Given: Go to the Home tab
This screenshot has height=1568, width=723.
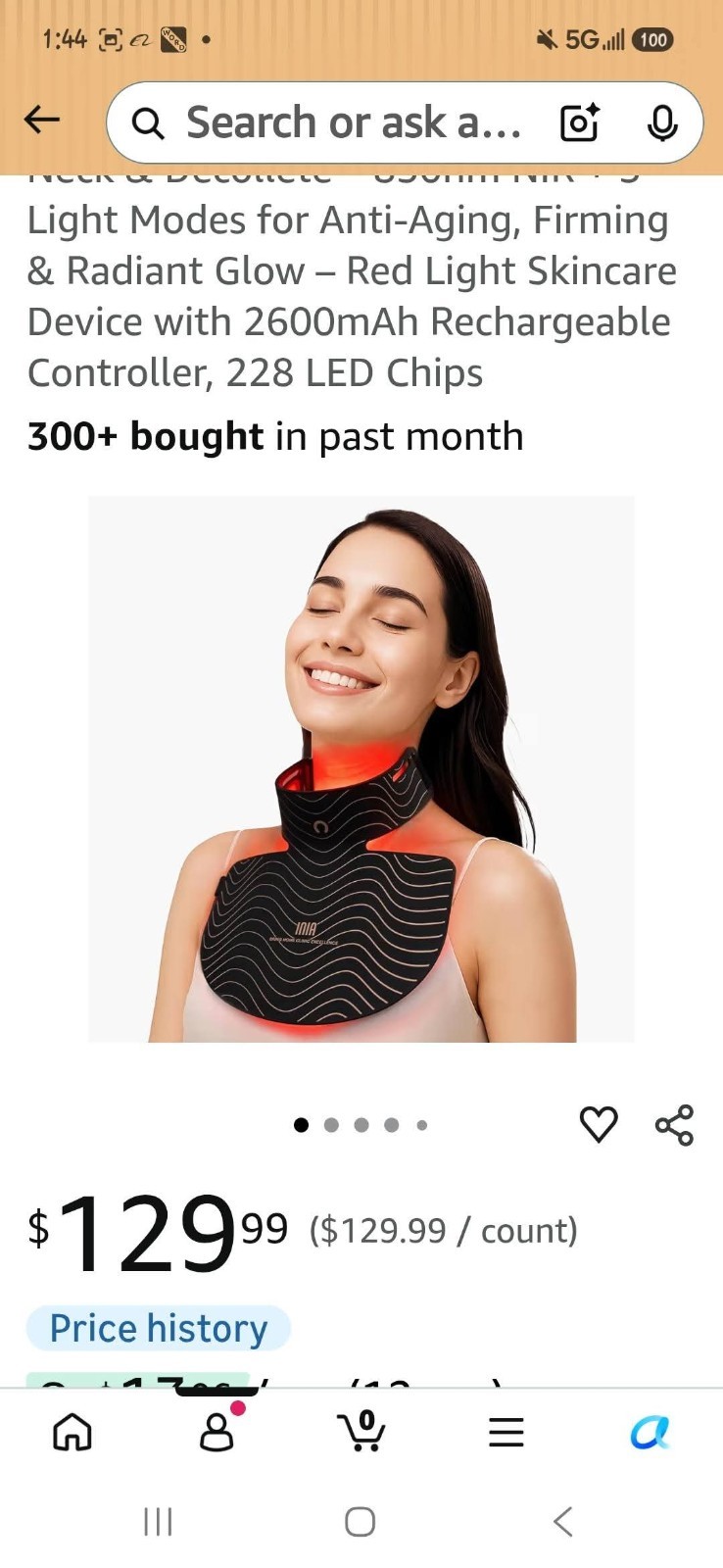Looking at the screenshot, I should 72,1433.
